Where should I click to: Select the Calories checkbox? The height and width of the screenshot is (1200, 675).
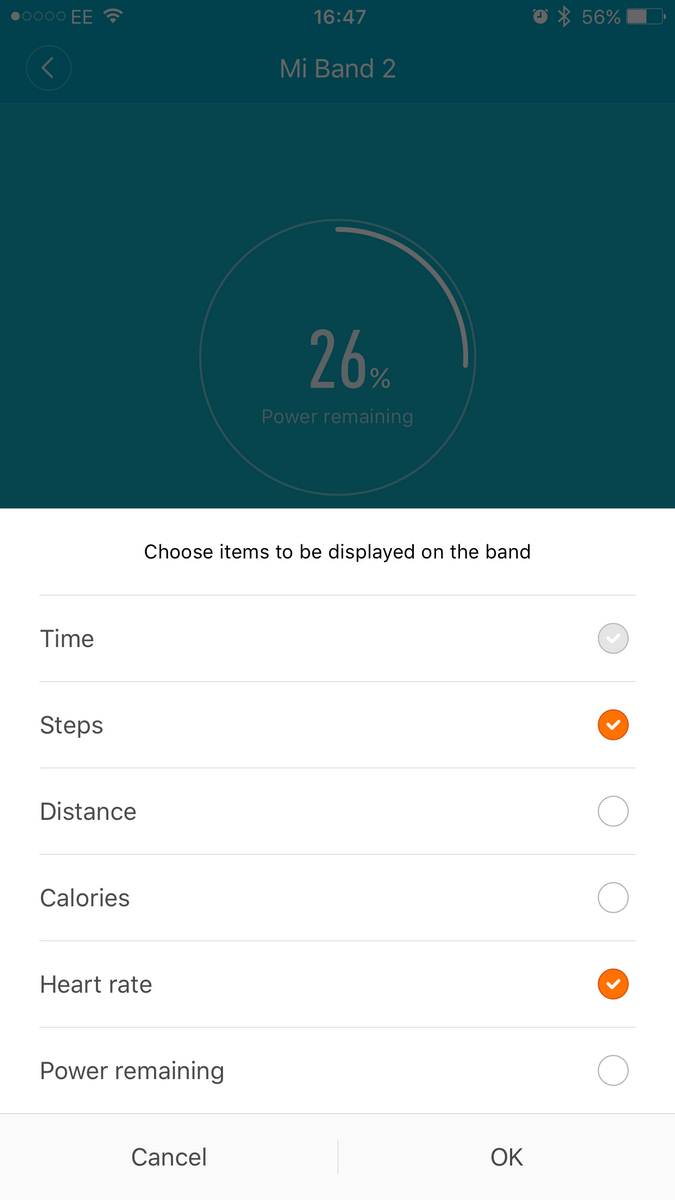(613, 898)
